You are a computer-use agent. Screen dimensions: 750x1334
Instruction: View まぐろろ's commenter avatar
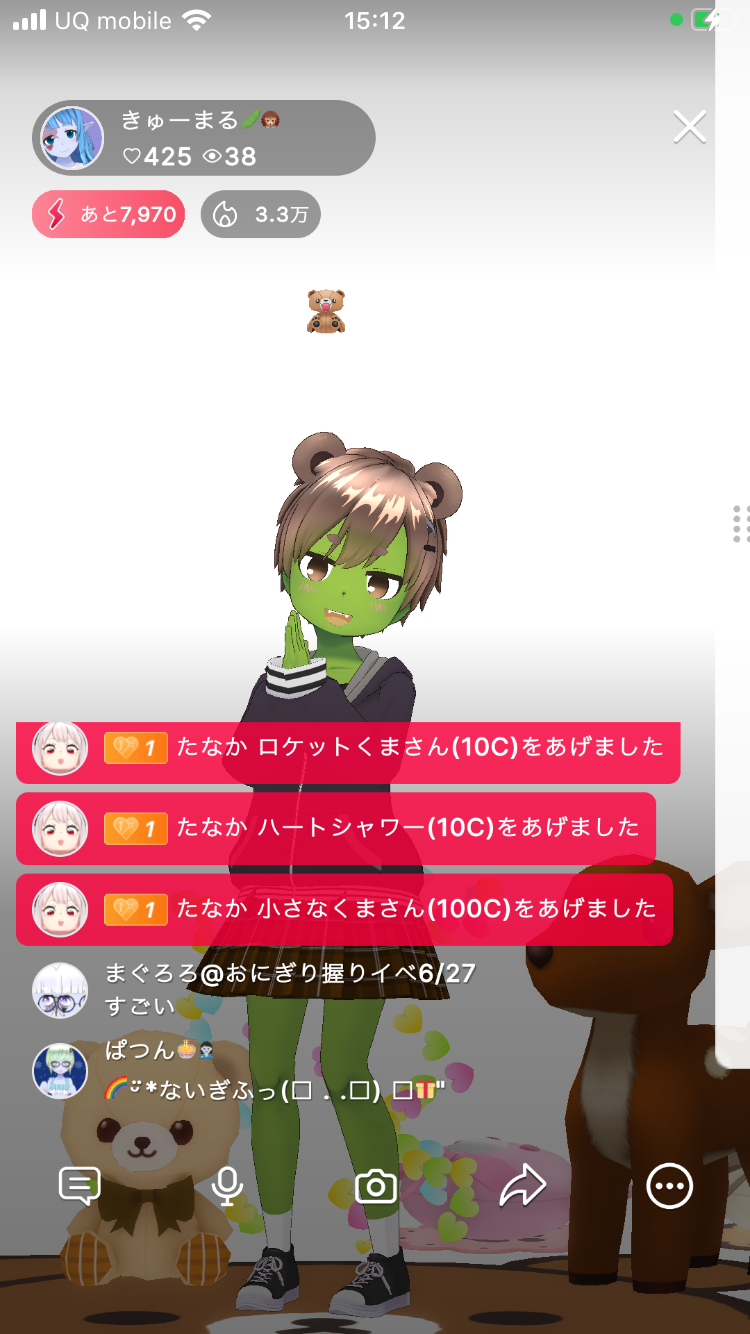click(60, 990)
